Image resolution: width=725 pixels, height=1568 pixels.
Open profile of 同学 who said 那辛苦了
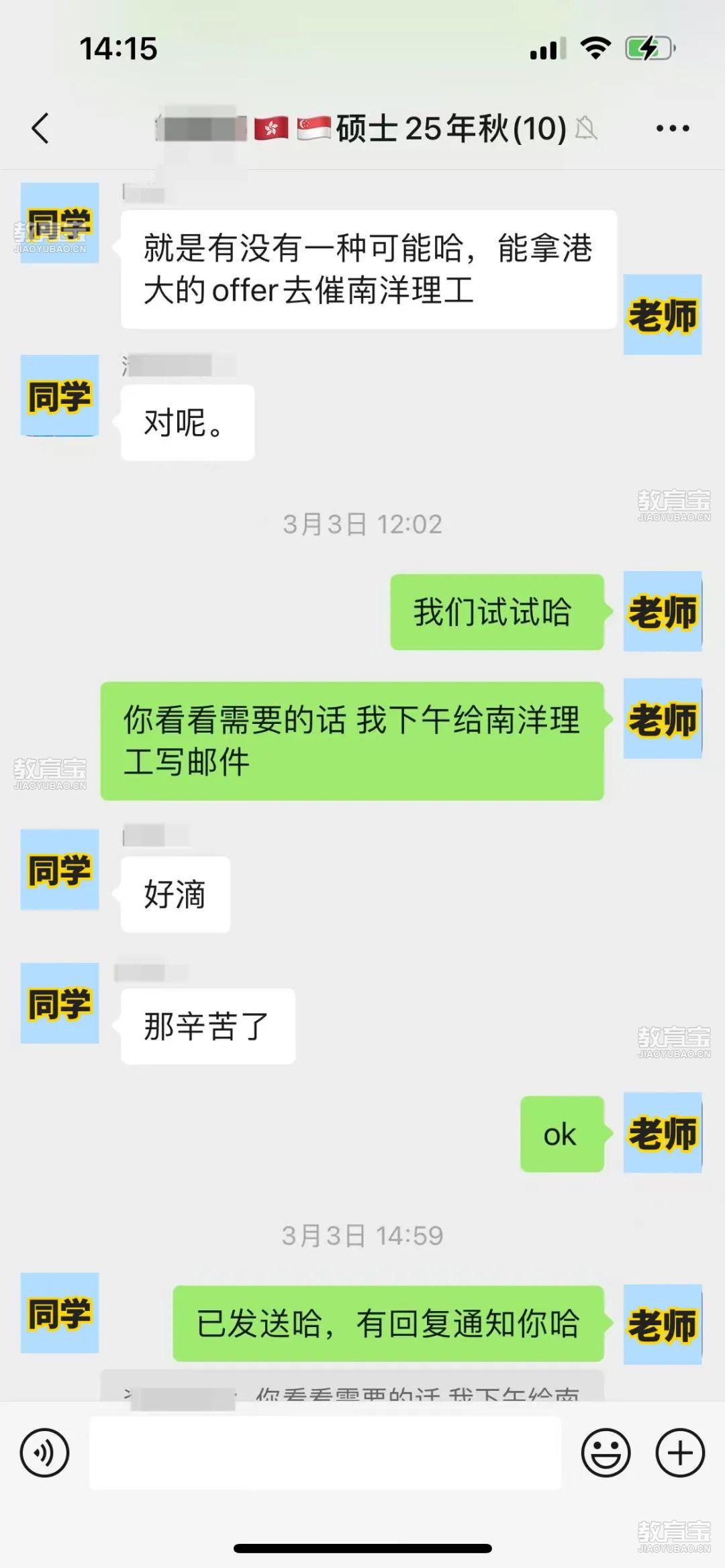(x=60, y=1003)
